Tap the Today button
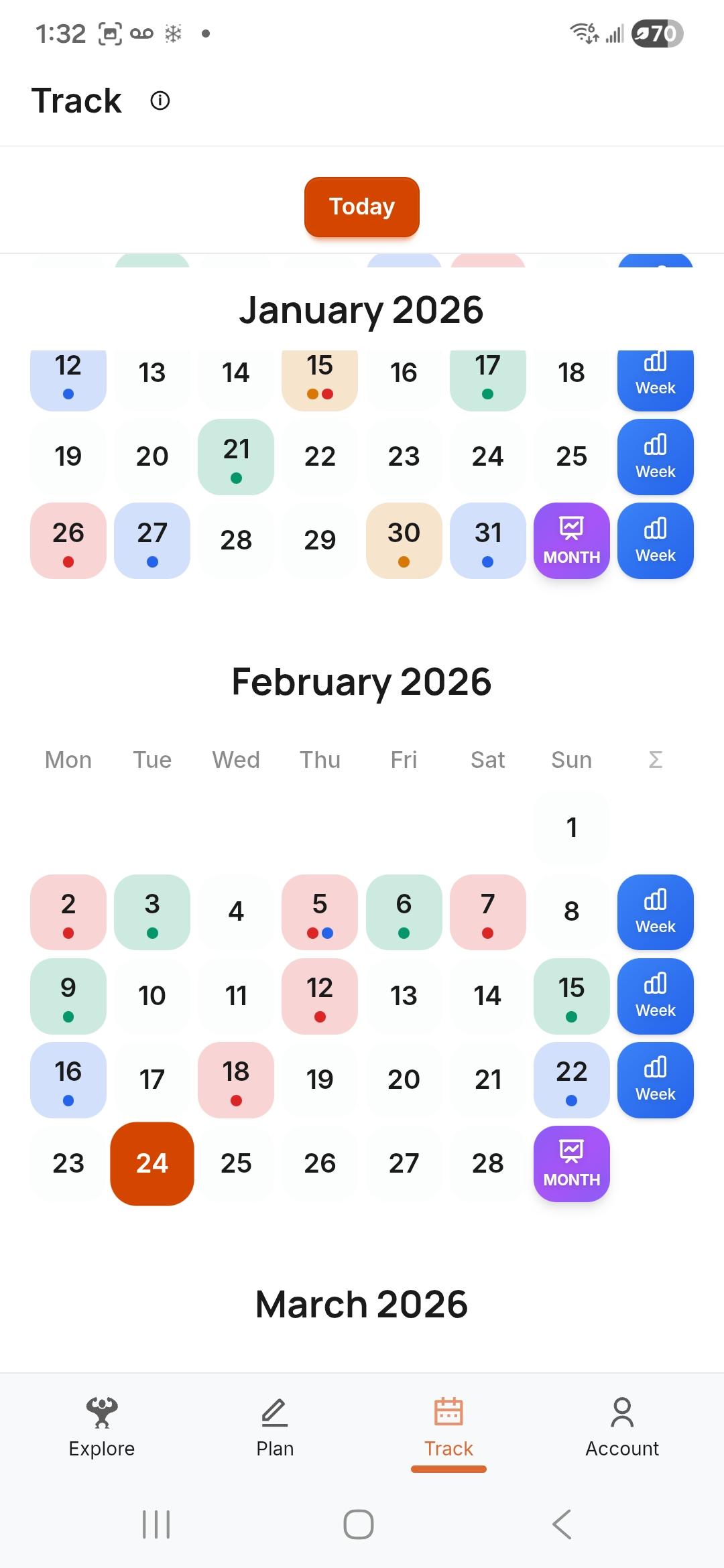 [361, 206]
